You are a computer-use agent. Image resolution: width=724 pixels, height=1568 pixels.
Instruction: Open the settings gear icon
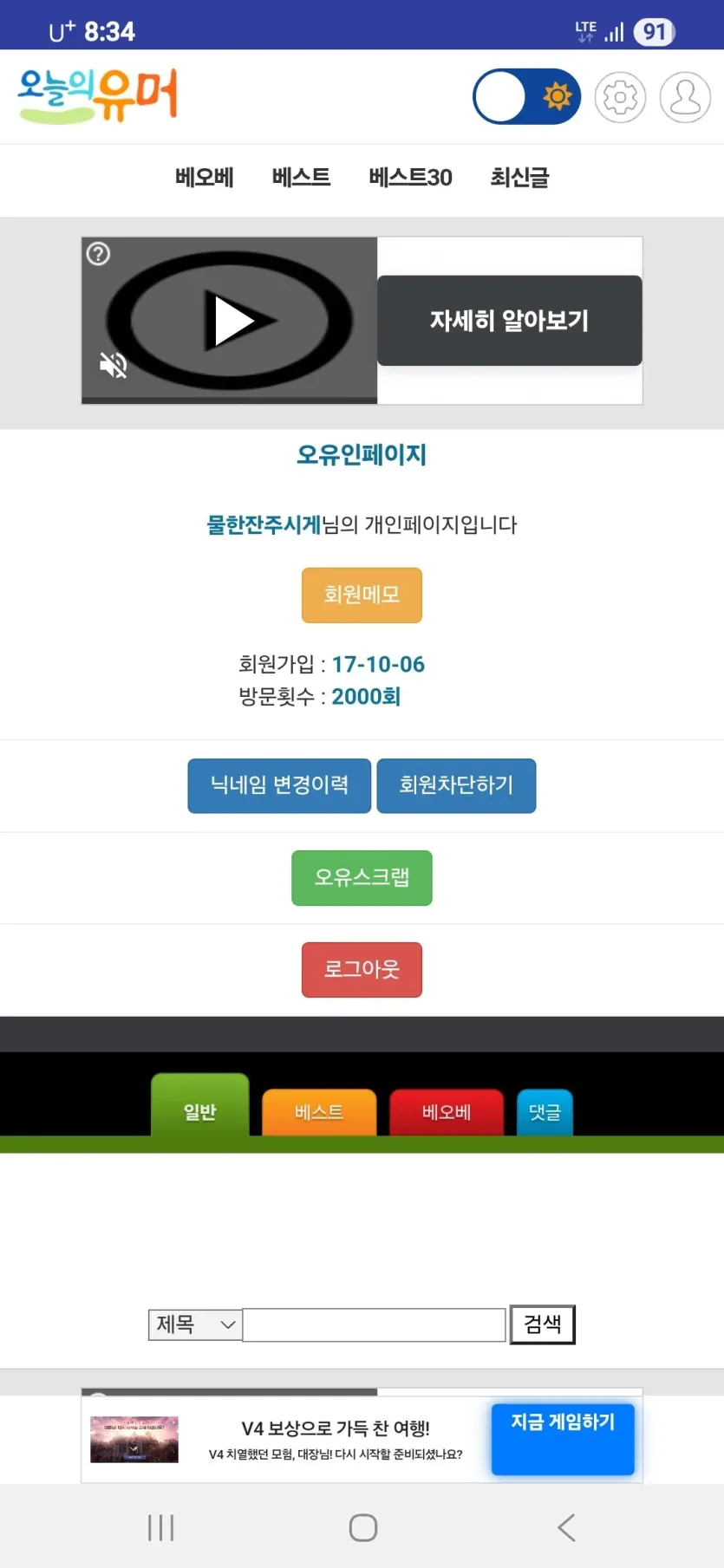620,97
